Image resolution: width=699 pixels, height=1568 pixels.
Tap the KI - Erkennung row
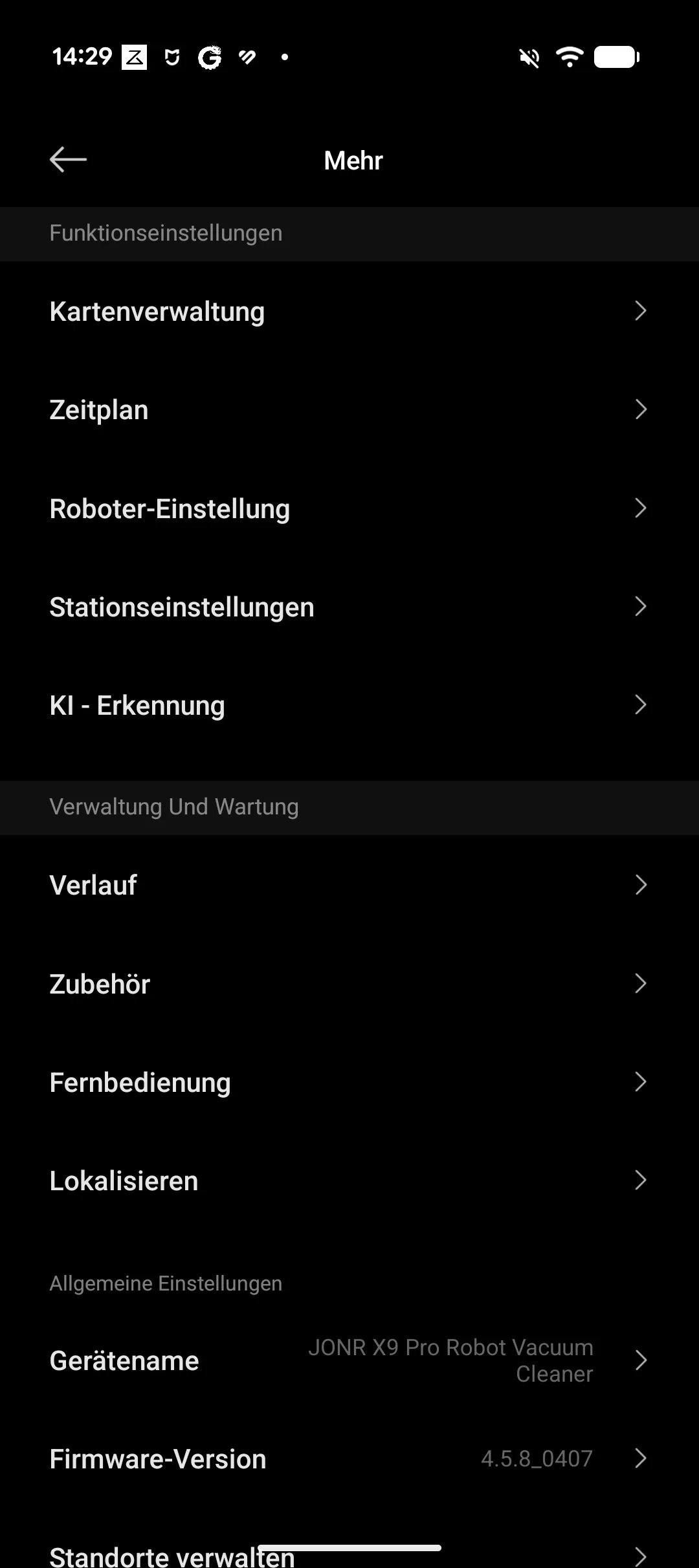(x=349, y=706)
